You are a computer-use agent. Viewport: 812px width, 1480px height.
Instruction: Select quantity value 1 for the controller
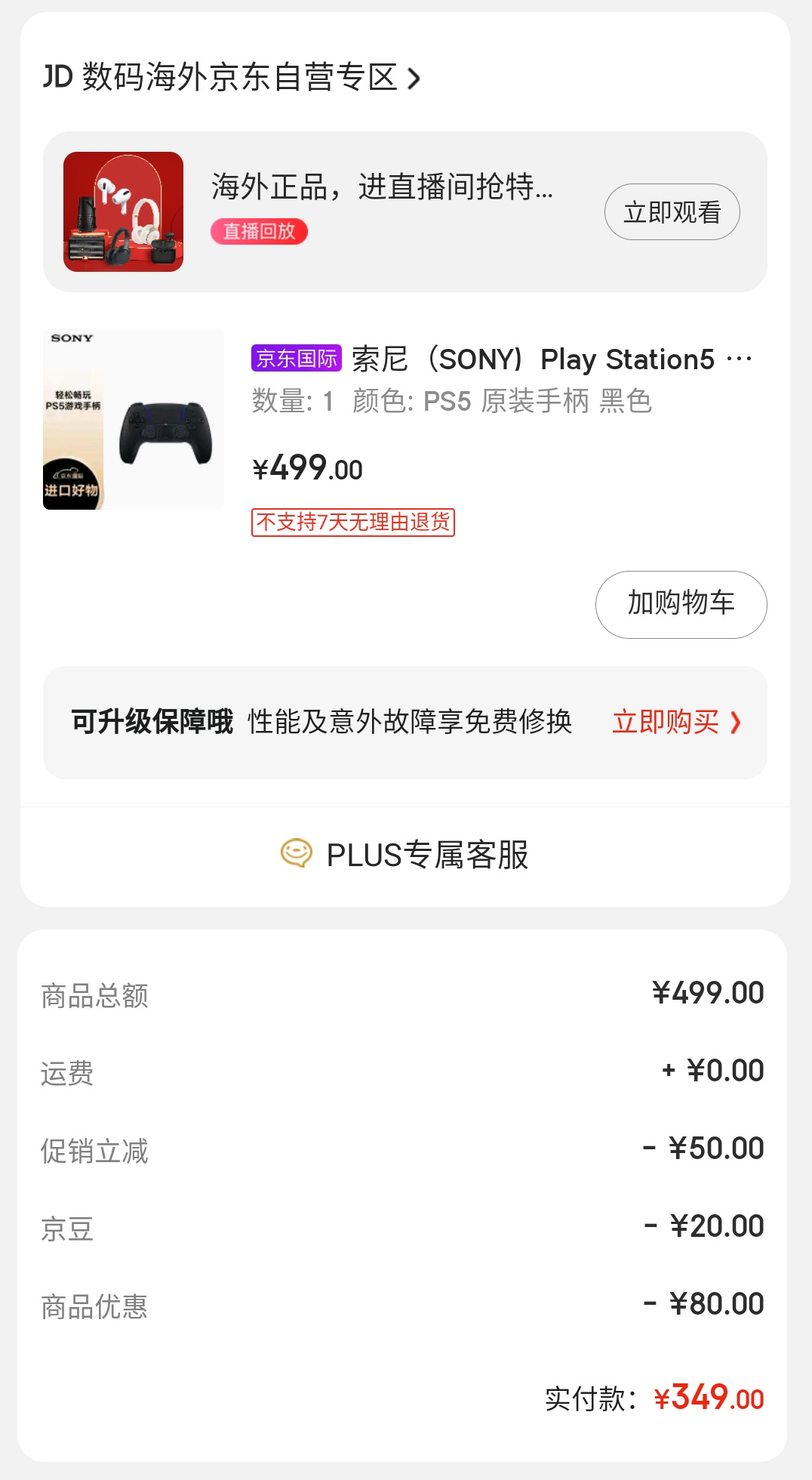(x=330, y=402)
